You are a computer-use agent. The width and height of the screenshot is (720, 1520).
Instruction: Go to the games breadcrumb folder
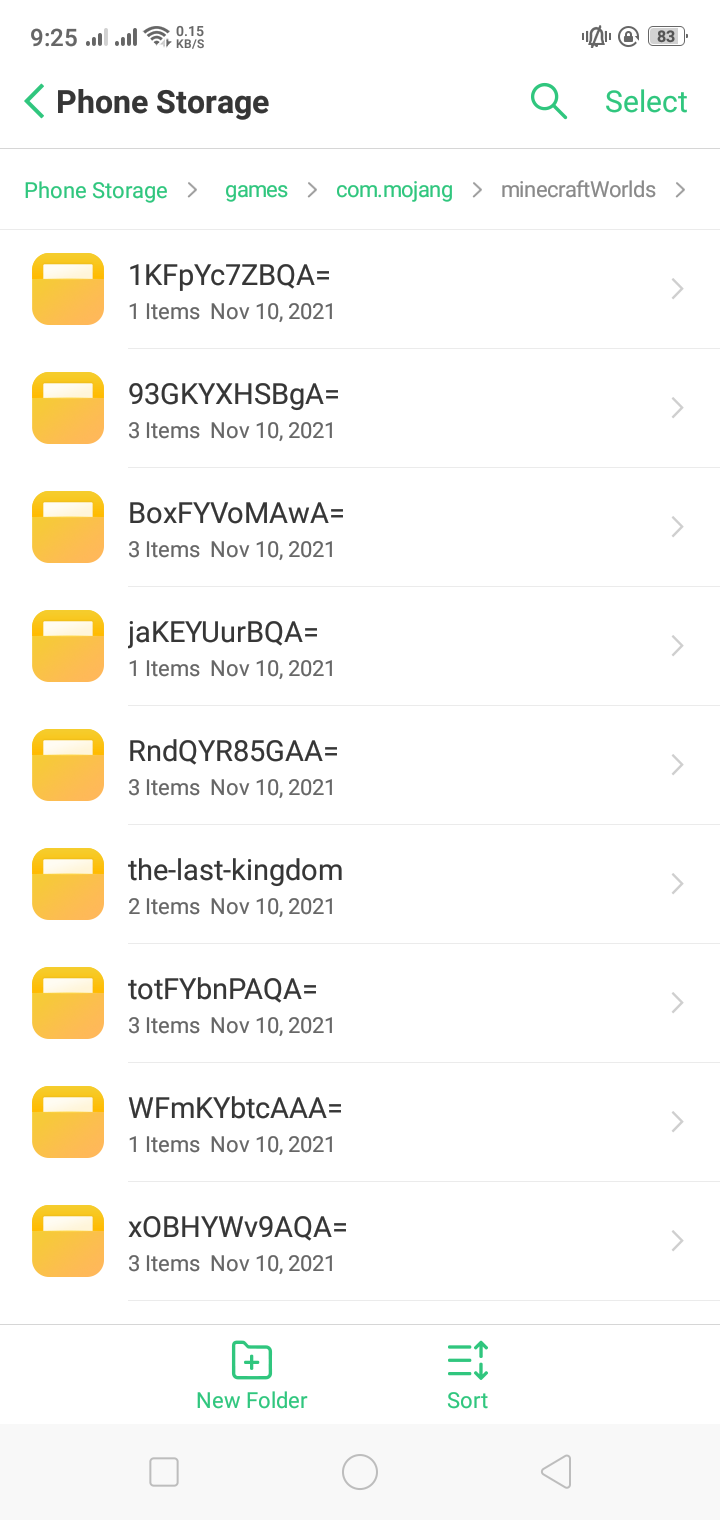(x=256, y=190)
